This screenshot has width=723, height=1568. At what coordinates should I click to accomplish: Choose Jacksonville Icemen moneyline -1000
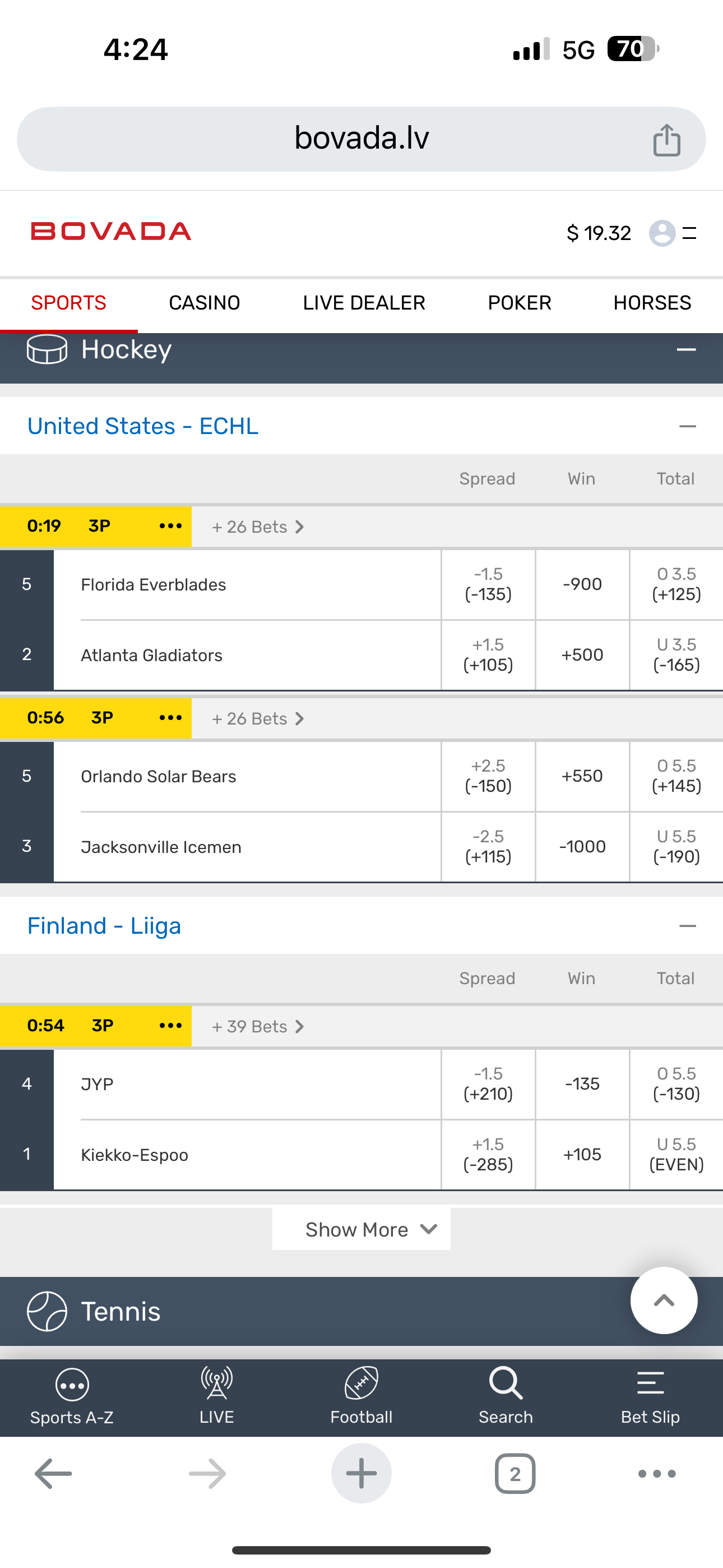(x=582, y=847)
